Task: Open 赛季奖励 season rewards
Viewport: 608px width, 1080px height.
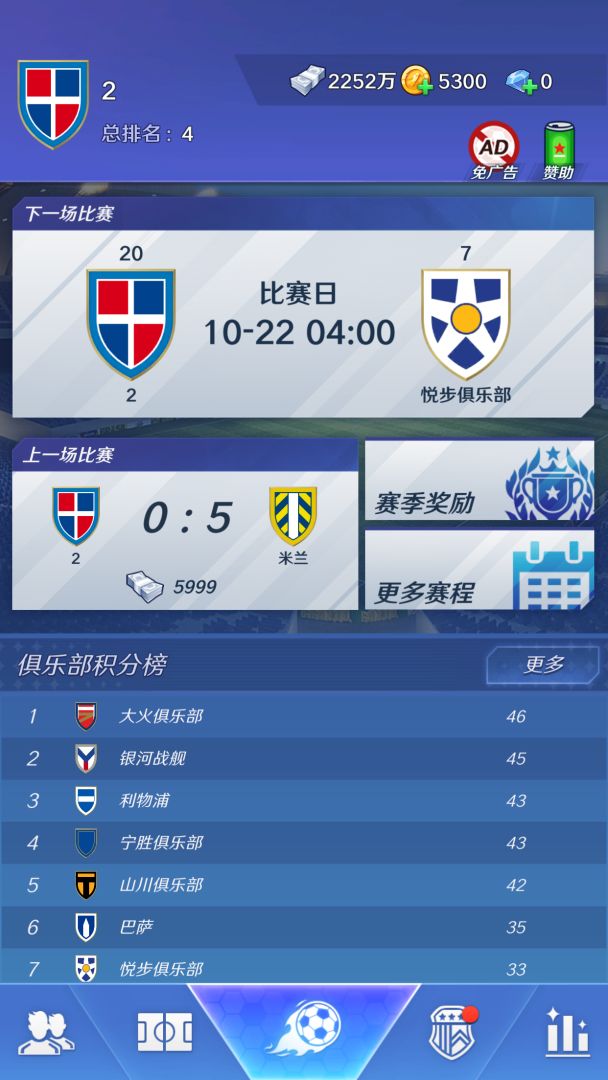Action: tap(479, 481)
